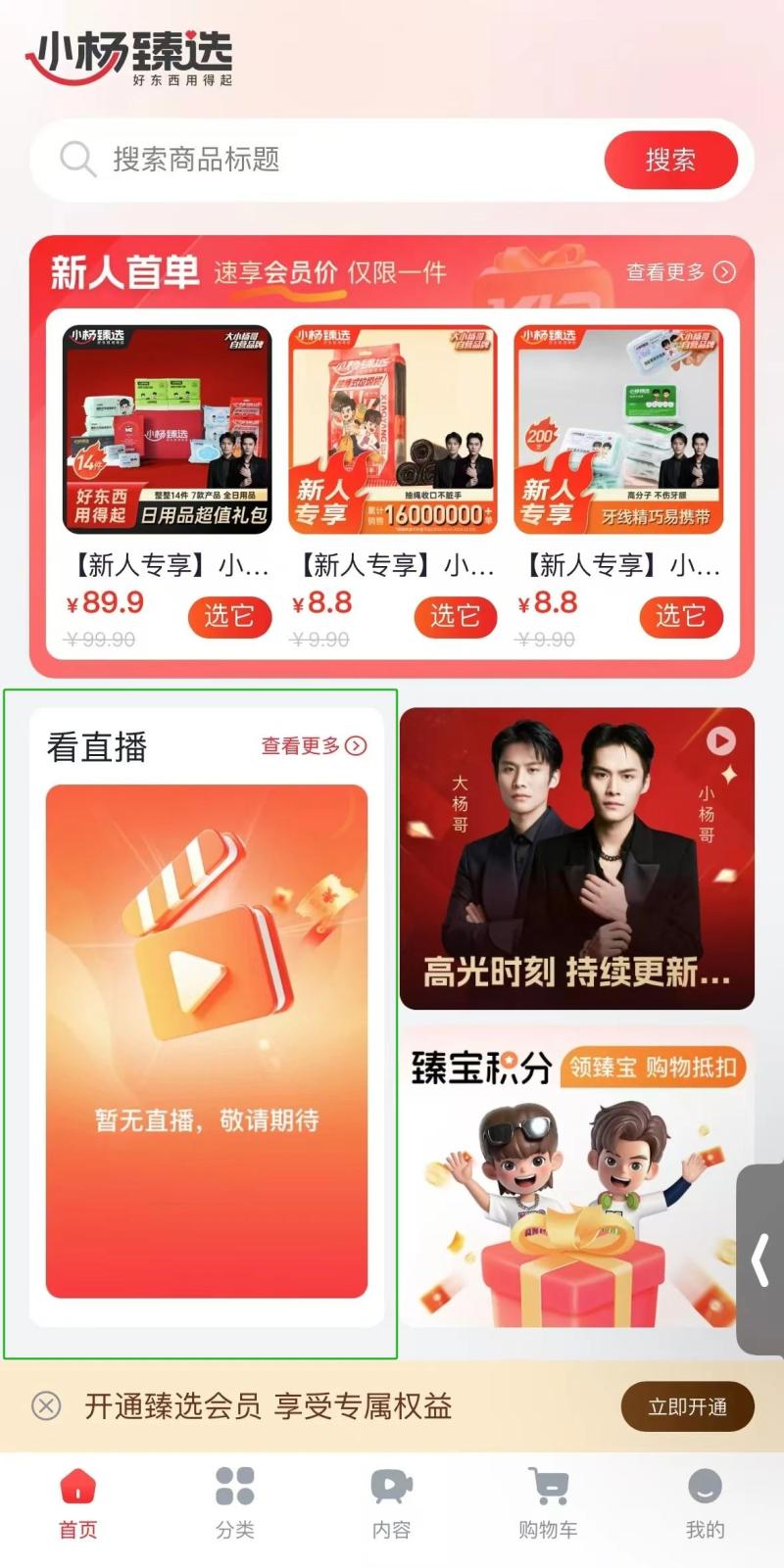This screenshot has height=1568, width=784.
Task: Open the 高光时刻 持续更新 video banner
Action: pyautogui.click(x=576, y=858)
